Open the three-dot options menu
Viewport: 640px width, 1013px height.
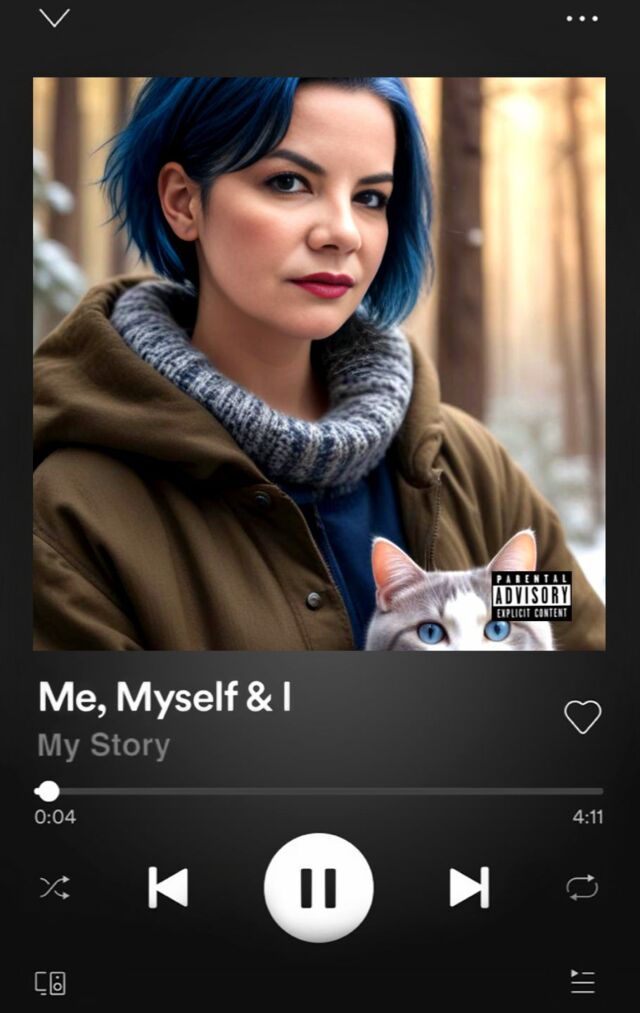(582, 19)
